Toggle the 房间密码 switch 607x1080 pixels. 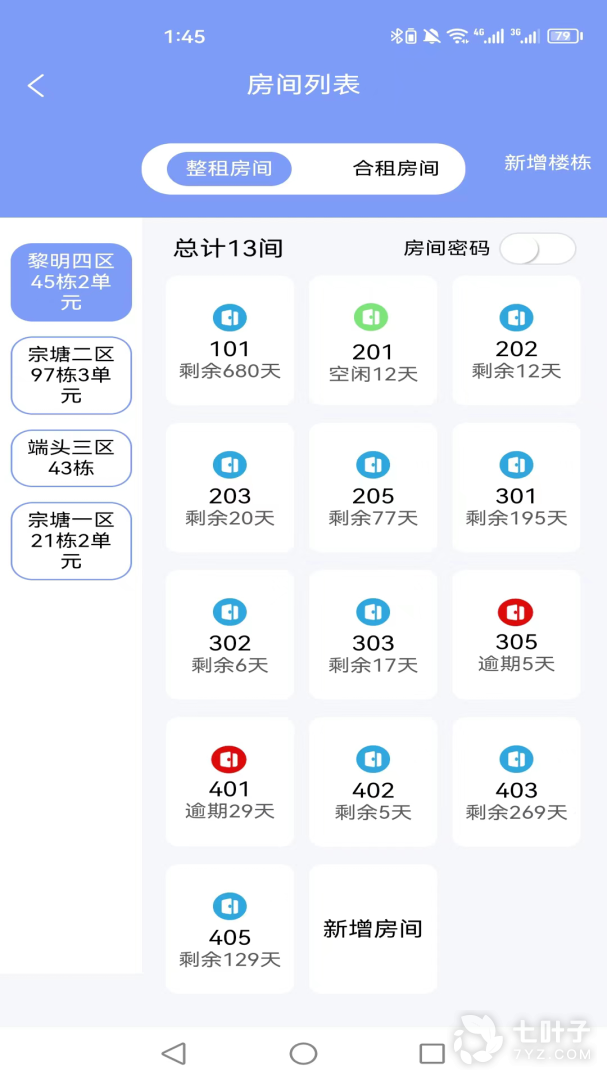pyautogui.click(x=537, y=249)
